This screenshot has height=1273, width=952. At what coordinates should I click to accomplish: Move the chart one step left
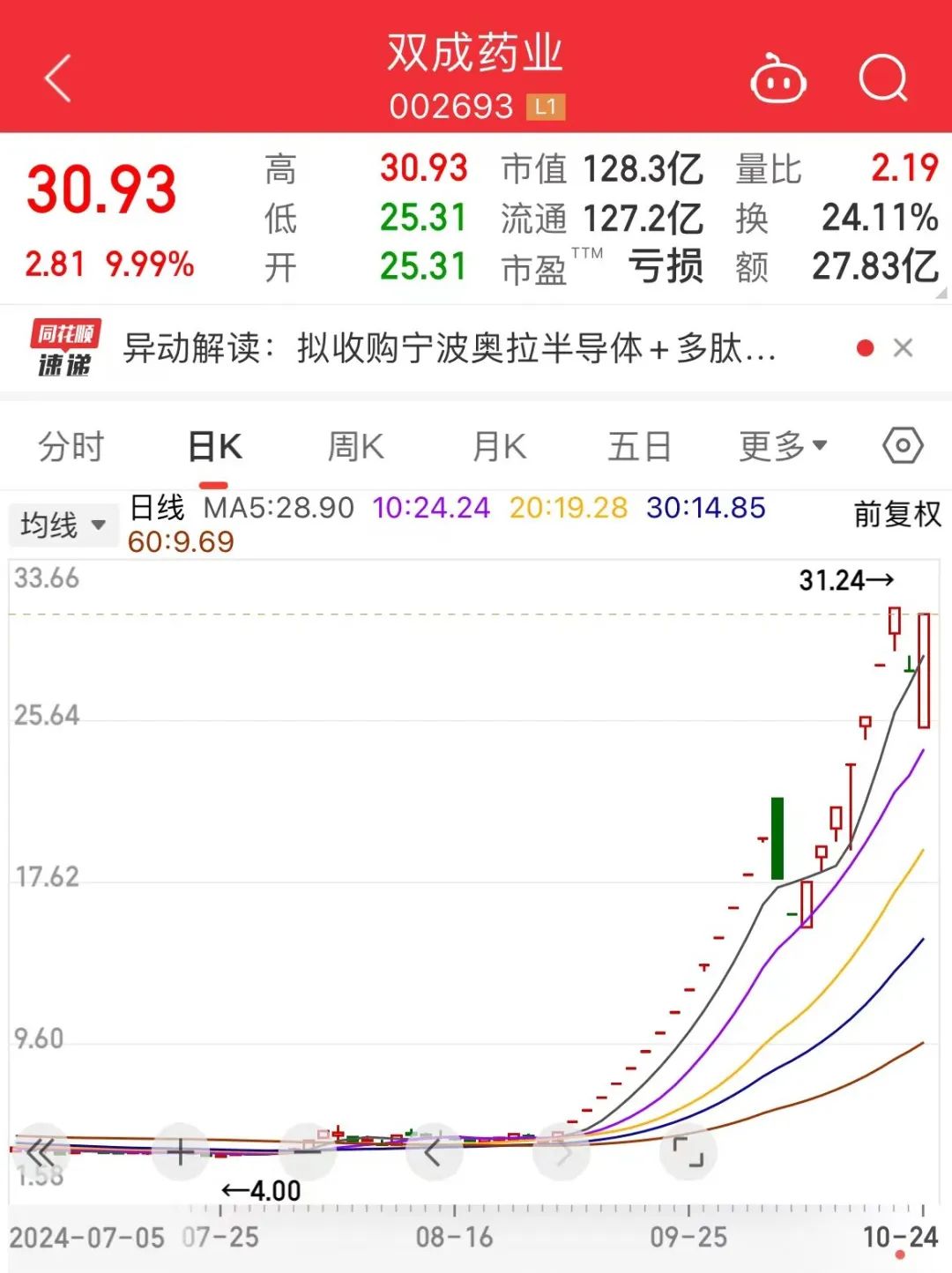(433, 1151)
